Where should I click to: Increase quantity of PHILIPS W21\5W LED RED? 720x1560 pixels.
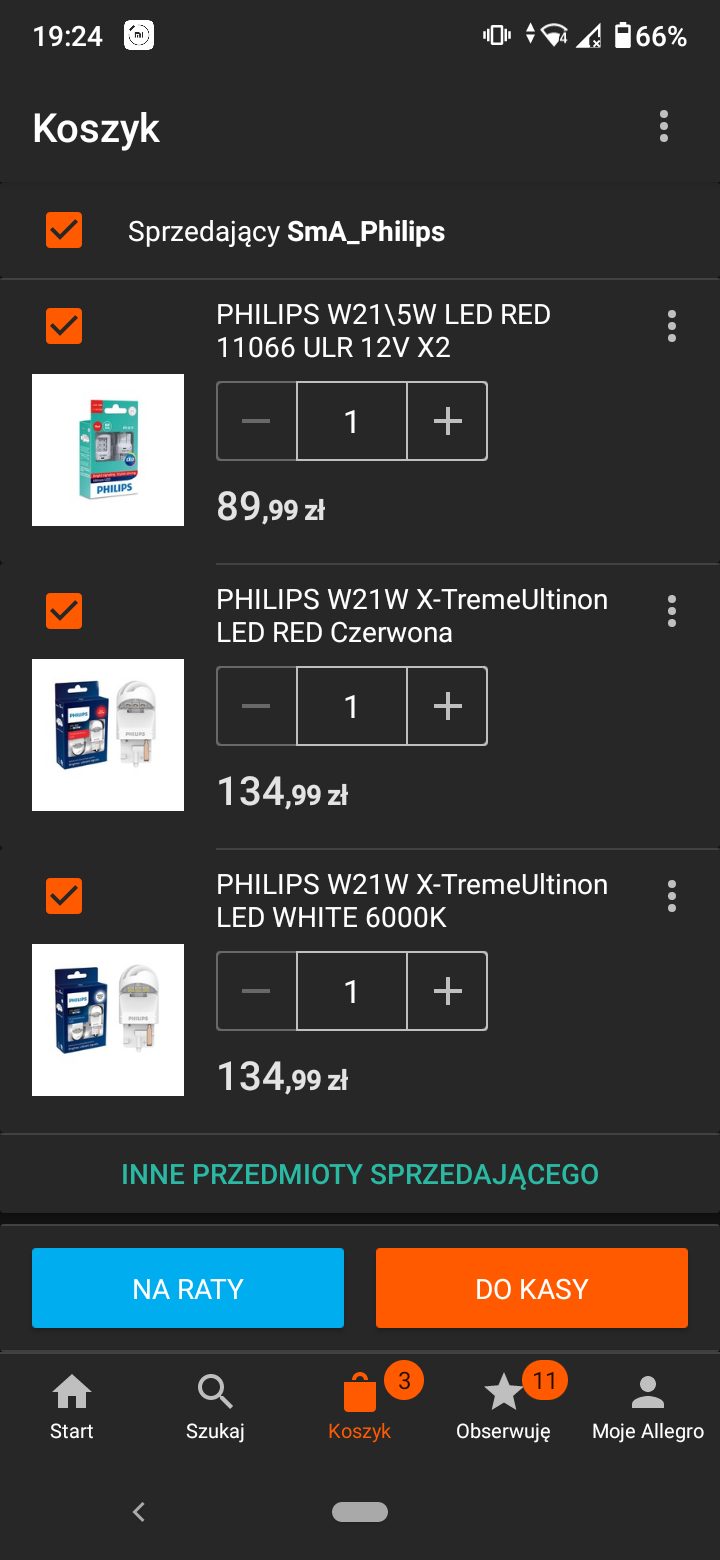coord(447,421)
